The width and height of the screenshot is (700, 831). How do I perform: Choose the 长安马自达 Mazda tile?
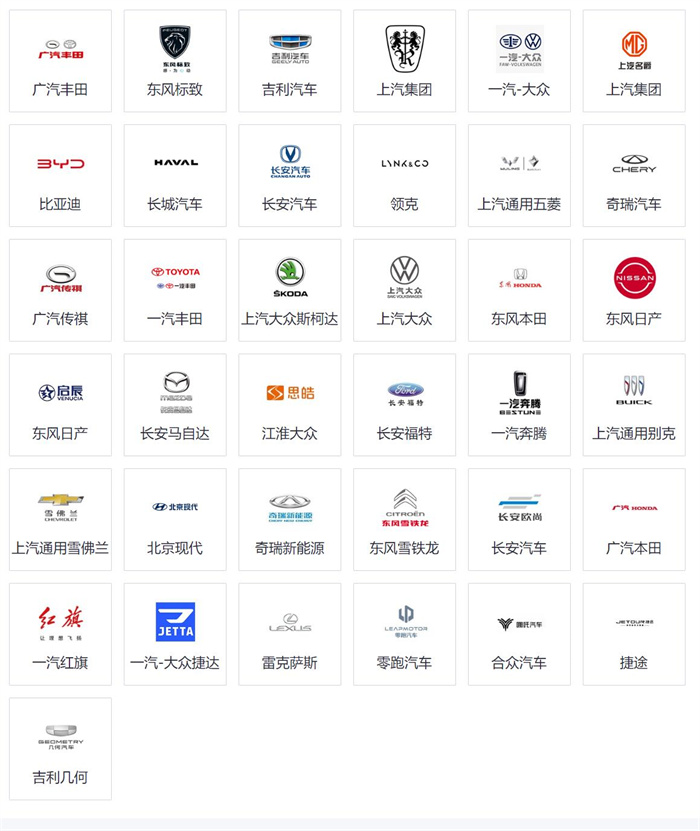coord(175,405)
